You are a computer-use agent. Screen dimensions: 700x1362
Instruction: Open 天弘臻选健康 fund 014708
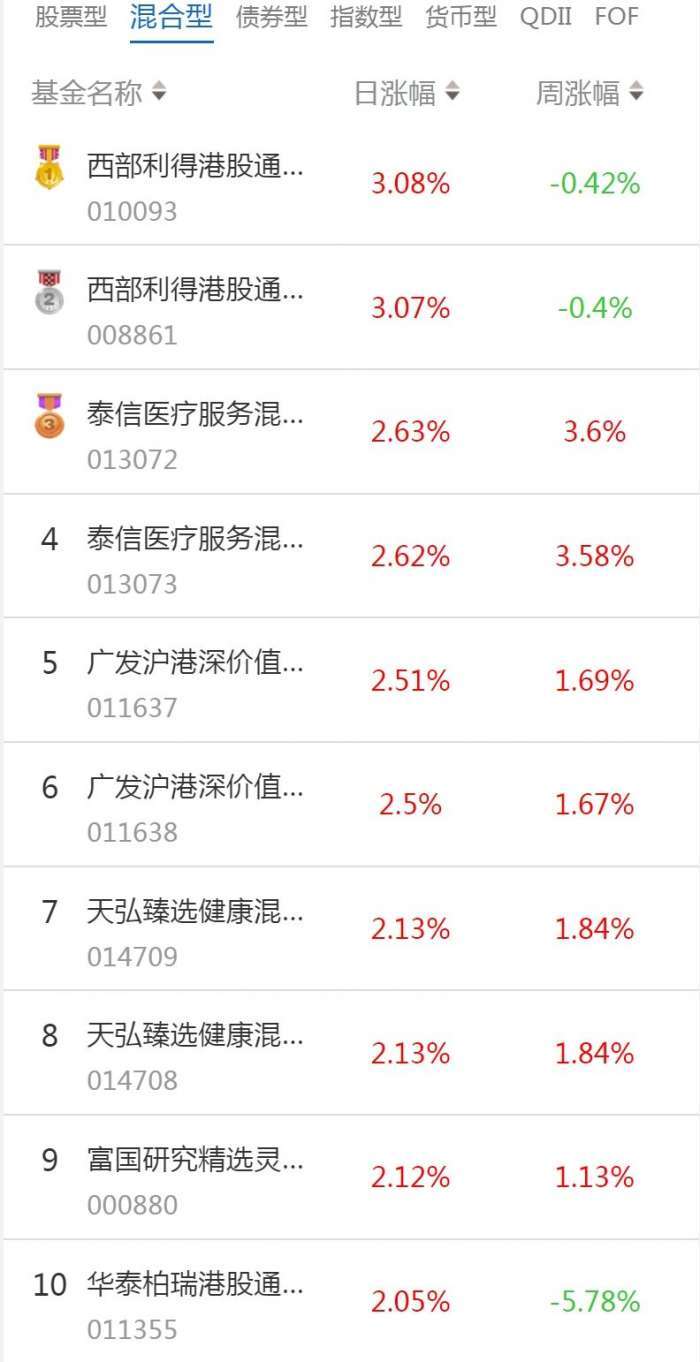click(195, 1053)
